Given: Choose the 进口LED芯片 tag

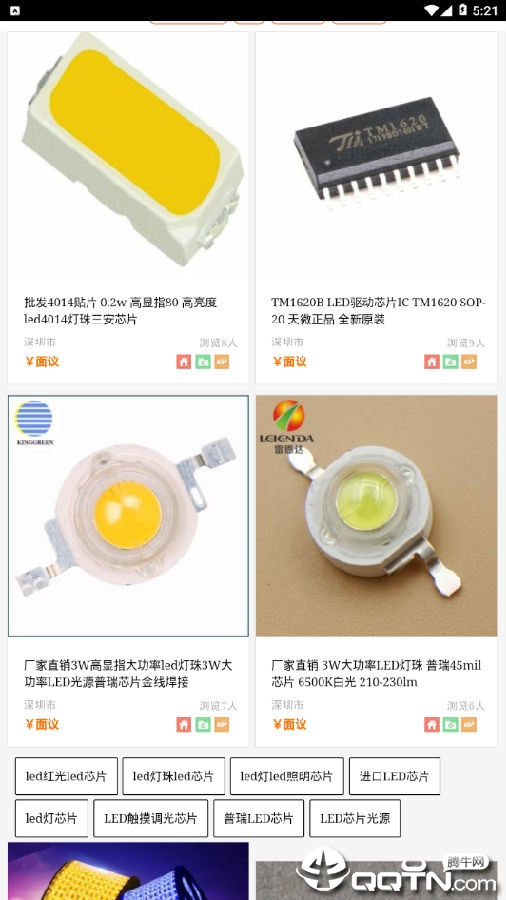Looking at the screenshot, I should (395, 776).
